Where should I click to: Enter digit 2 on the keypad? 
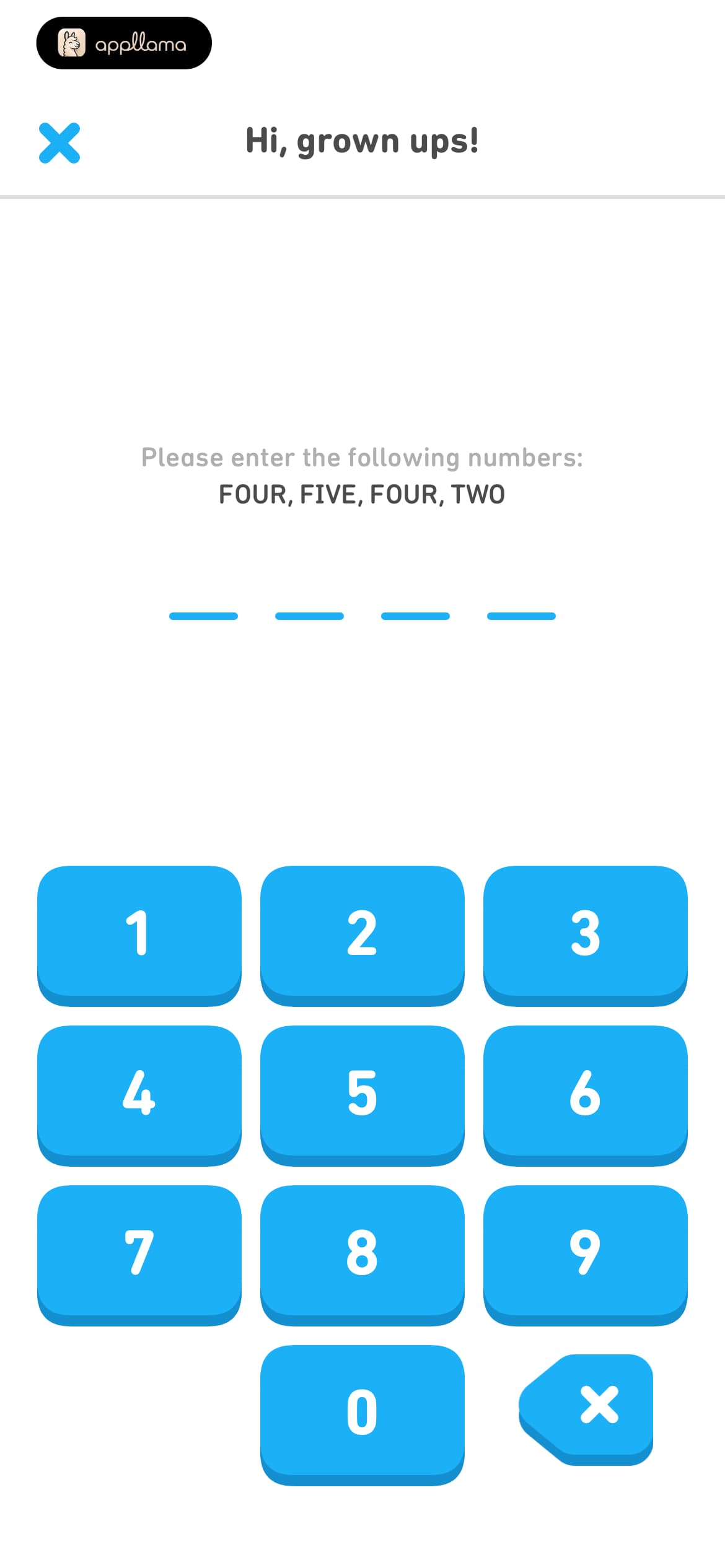362,936
